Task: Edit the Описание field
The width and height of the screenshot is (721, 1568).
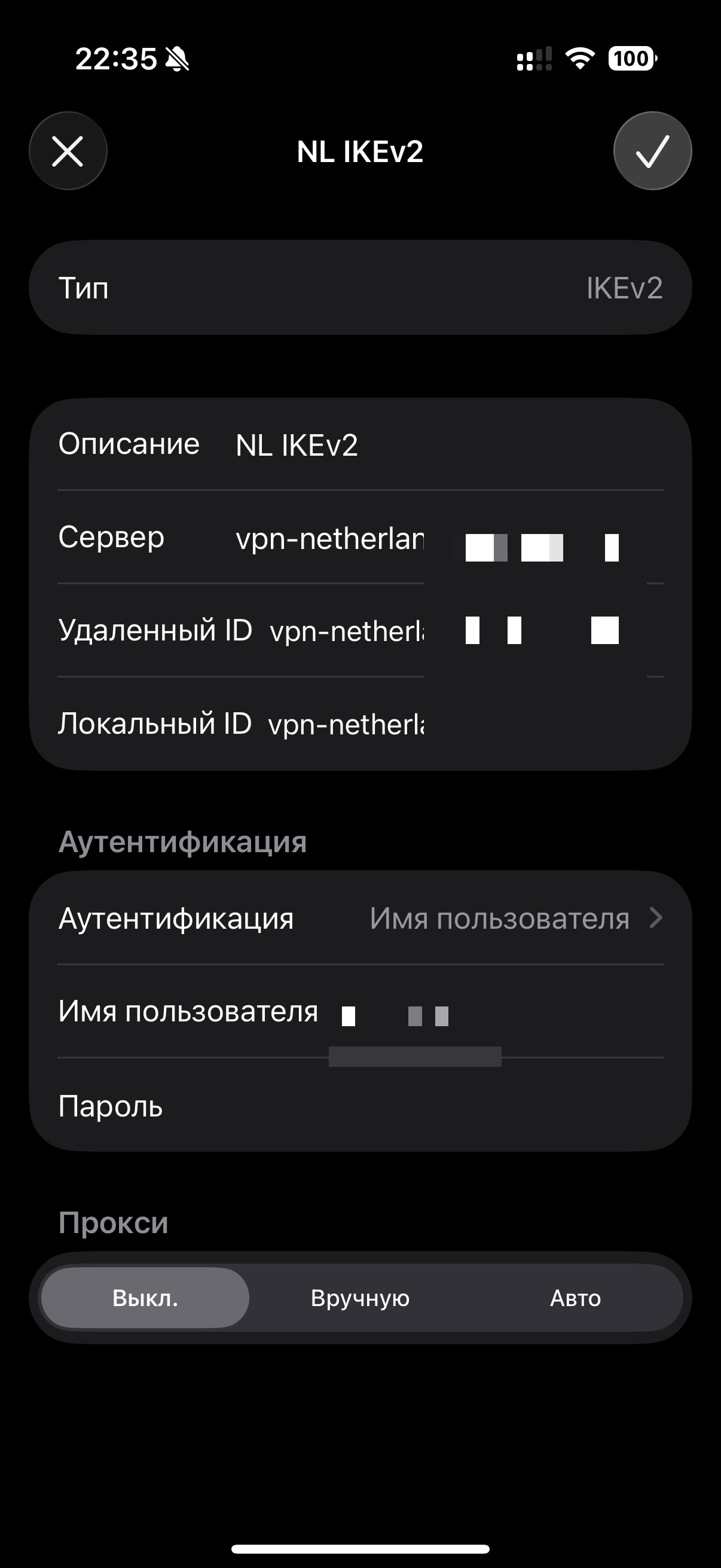Action: [x=297, y=445]
